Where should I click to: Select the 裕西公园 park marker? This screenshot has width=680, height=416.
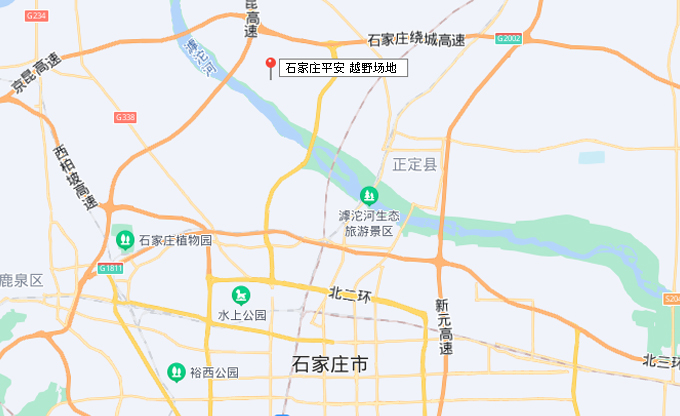pos(176,371)
